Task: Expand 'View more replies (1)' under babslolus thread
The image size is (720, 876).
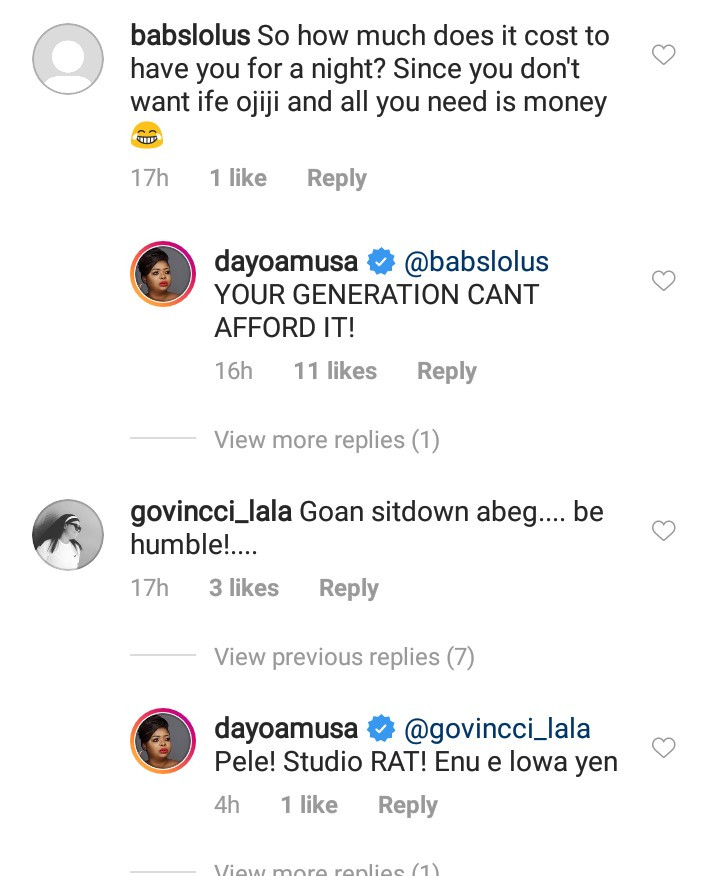Action: coord(327,440)
